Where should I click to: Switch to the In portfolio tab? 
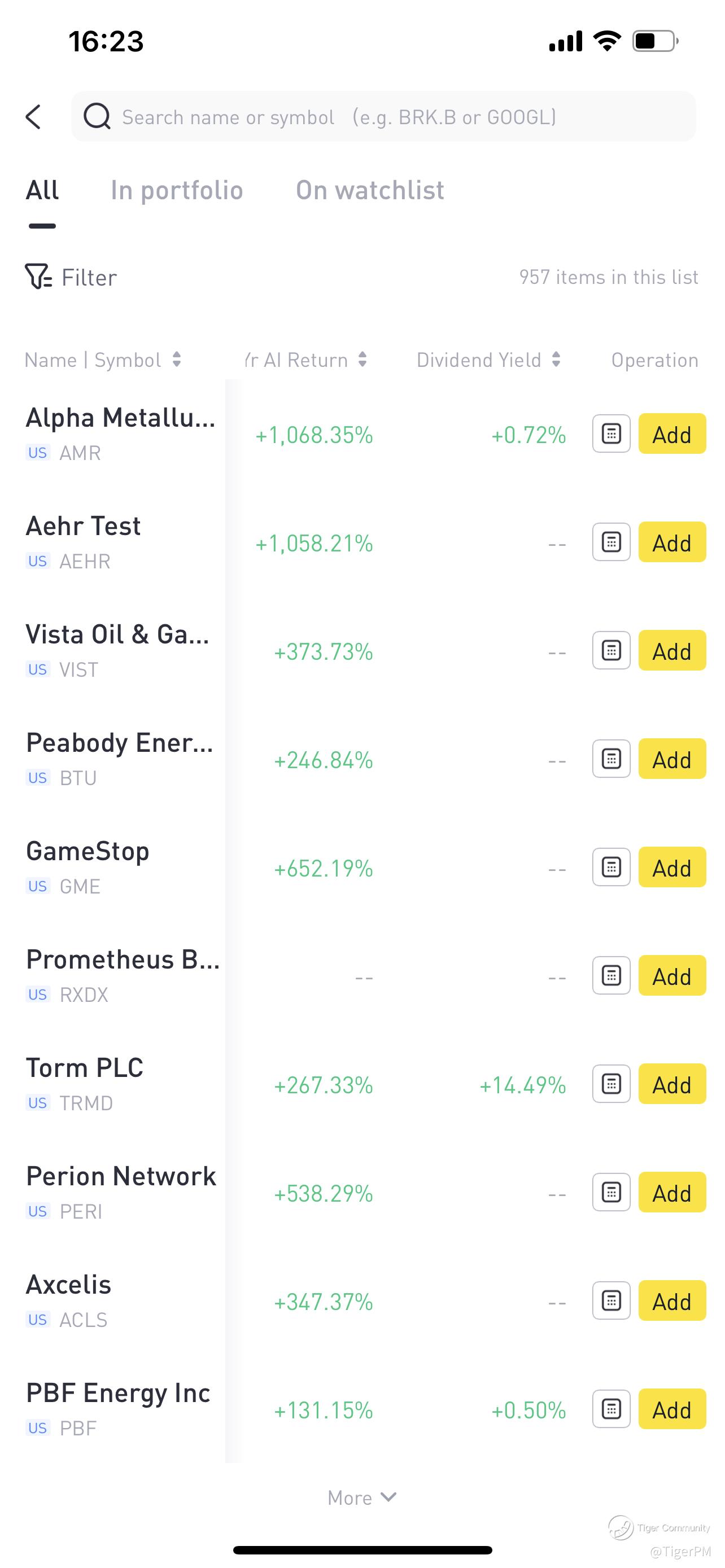coord(177,191)
